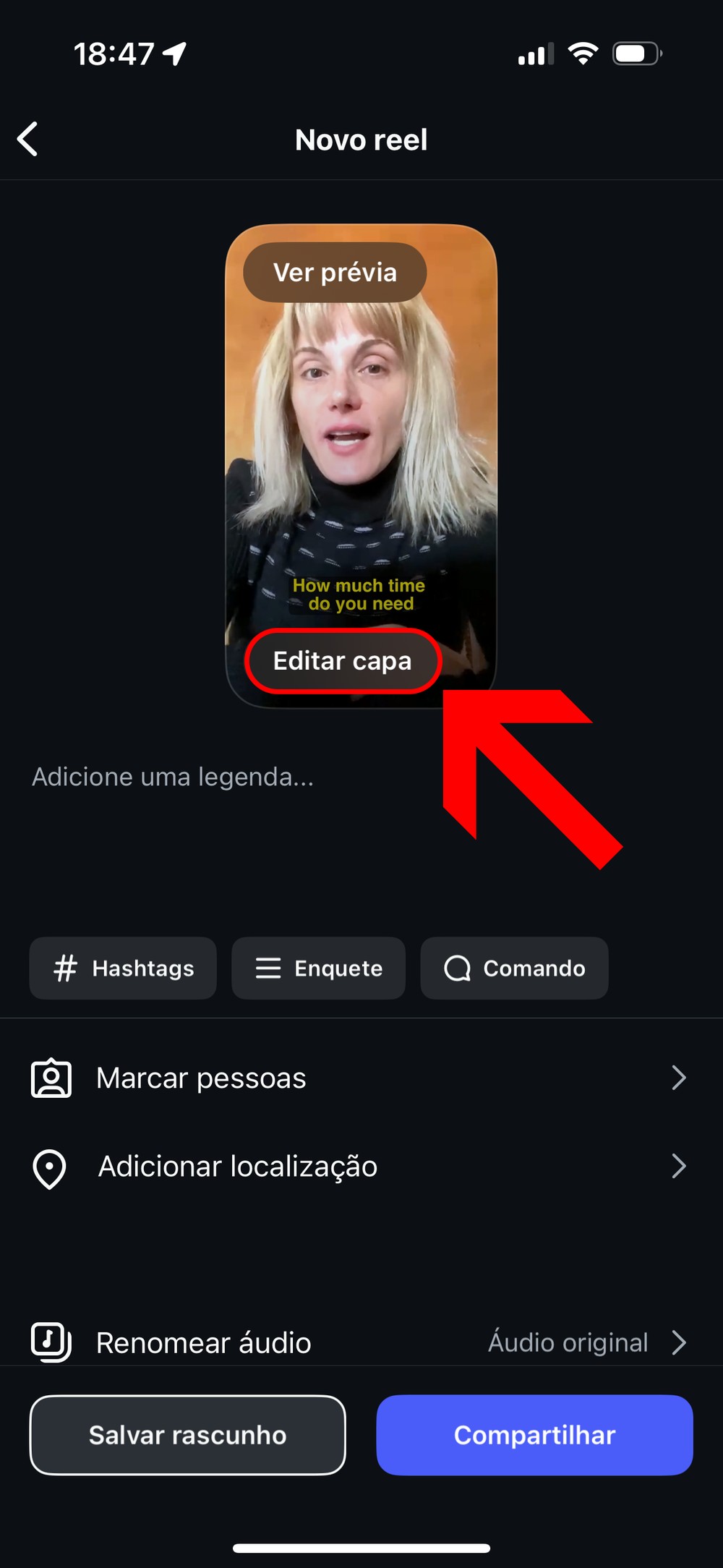The image size is (723, 1568).
Task: Publish reel with Compartilhar
Action: 534,1435
